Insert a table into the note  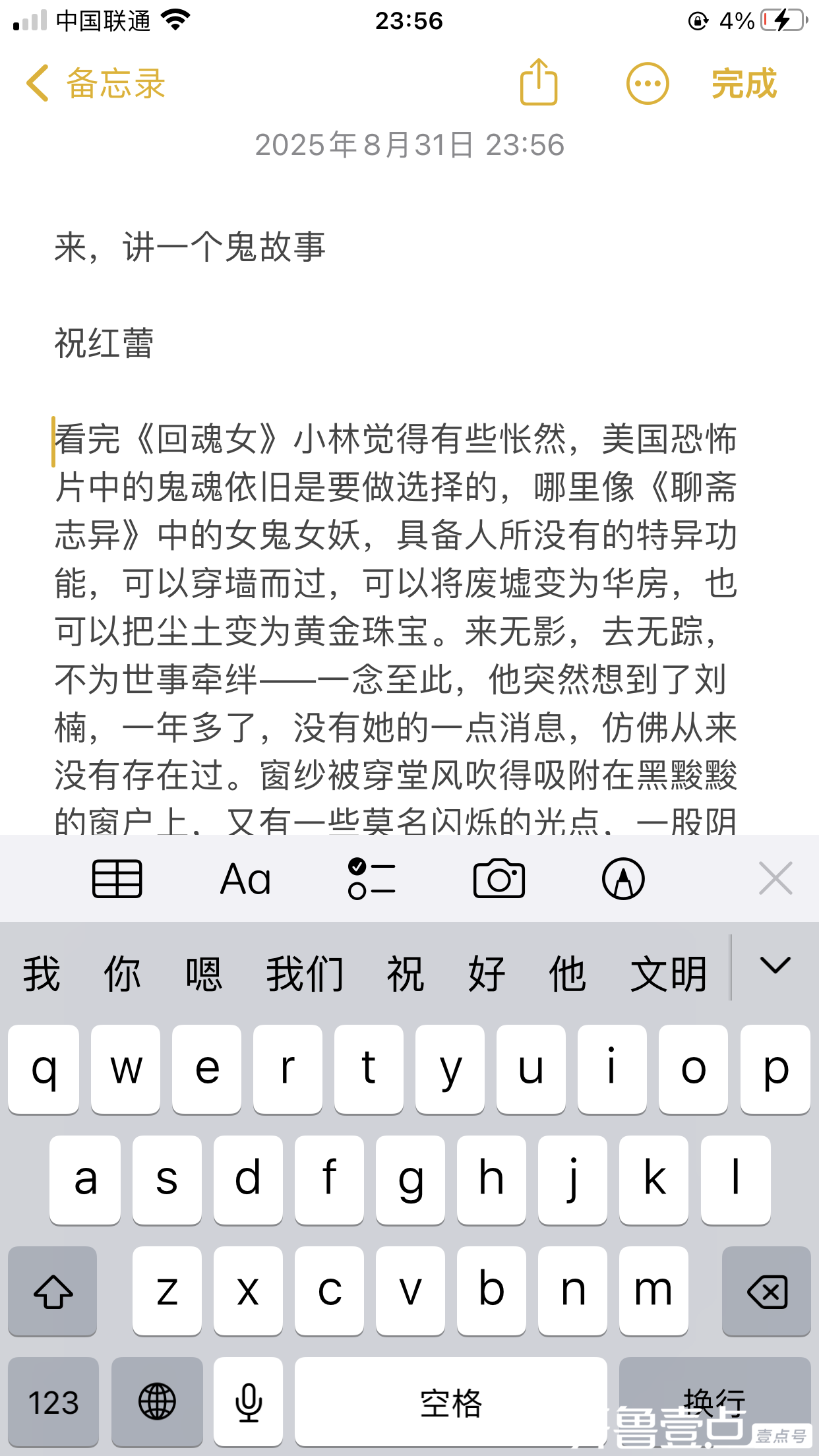coord(117,879)
